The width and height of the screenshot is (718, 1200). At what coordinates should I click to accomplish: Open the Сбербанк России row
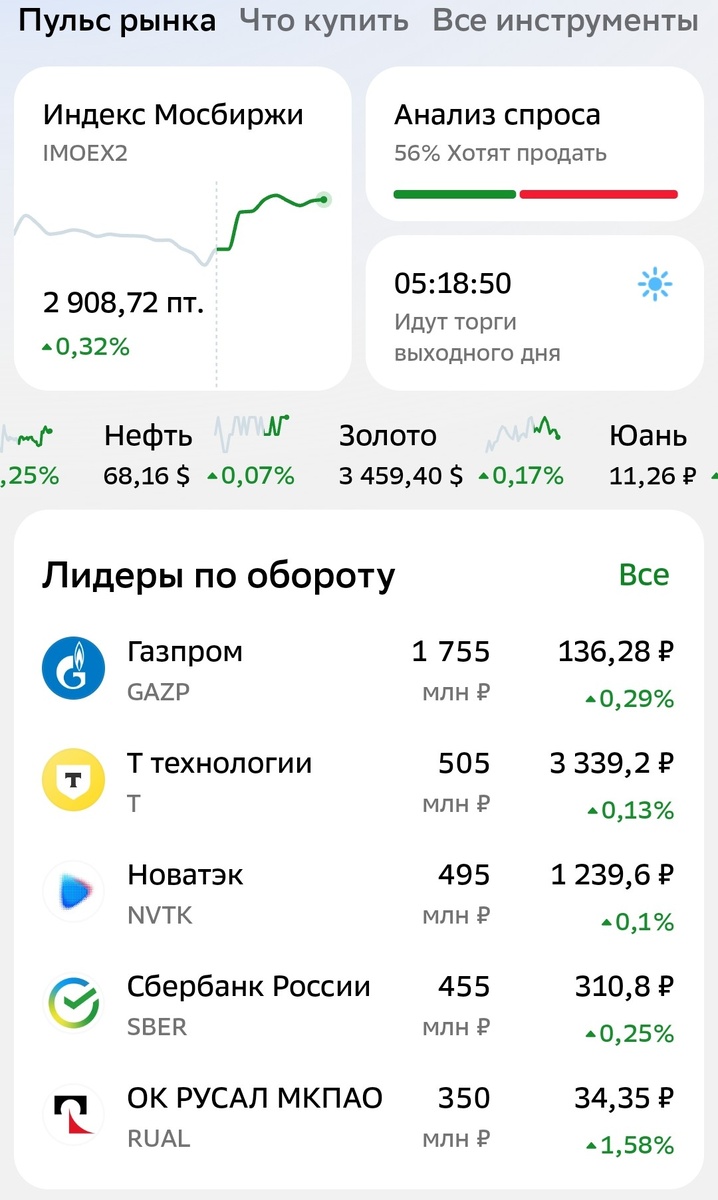[x=358, y=1006]
